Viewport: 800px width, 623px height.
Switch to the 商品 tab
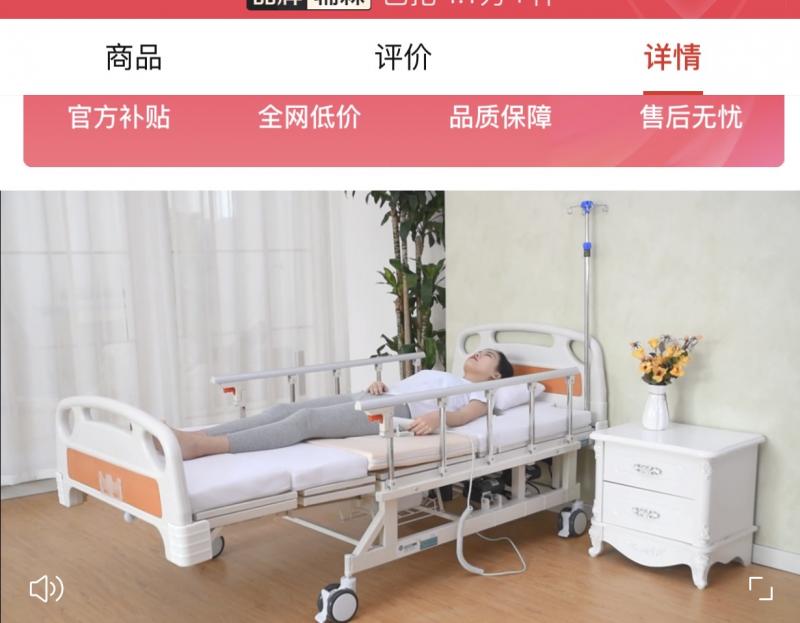pos(133,57)
